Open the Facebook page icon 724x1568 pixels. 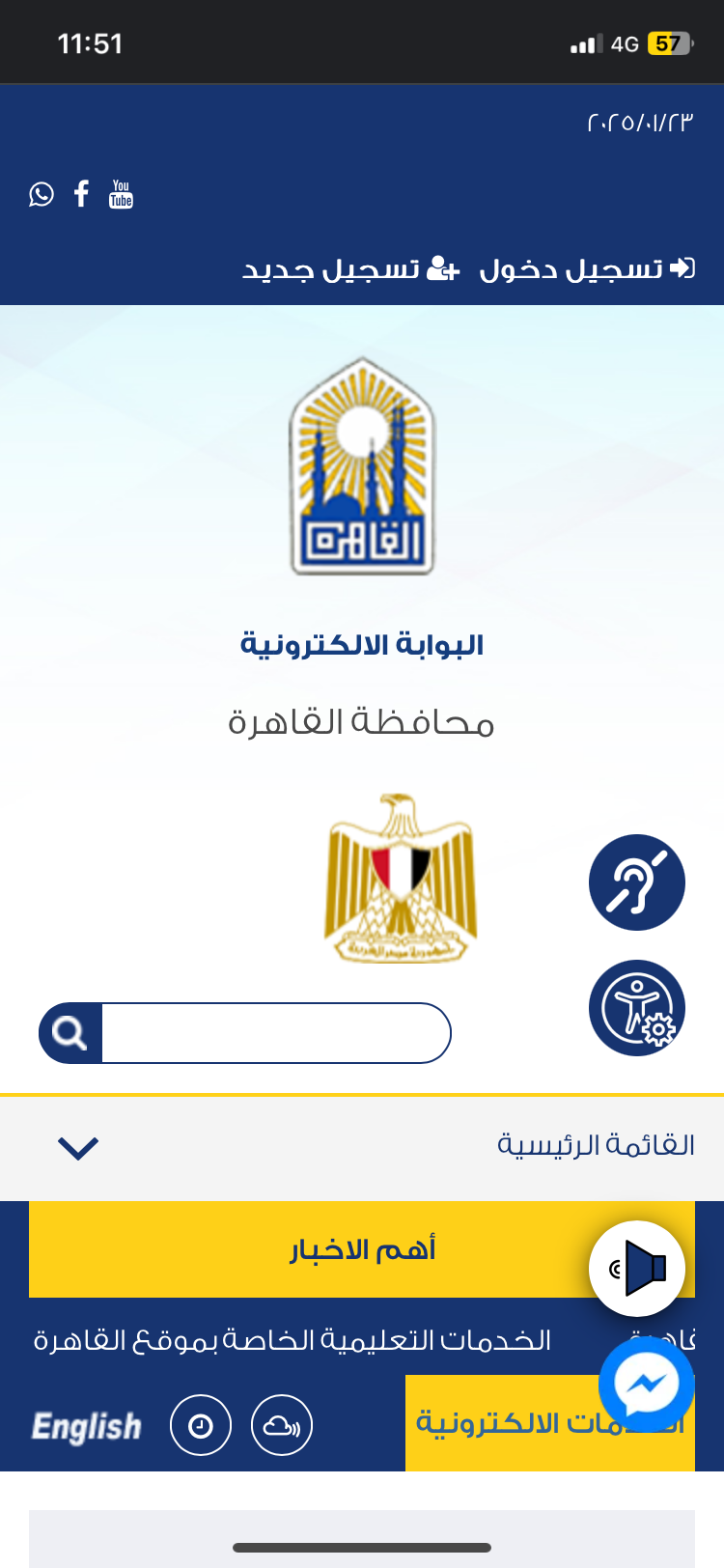tap(82, 194)
